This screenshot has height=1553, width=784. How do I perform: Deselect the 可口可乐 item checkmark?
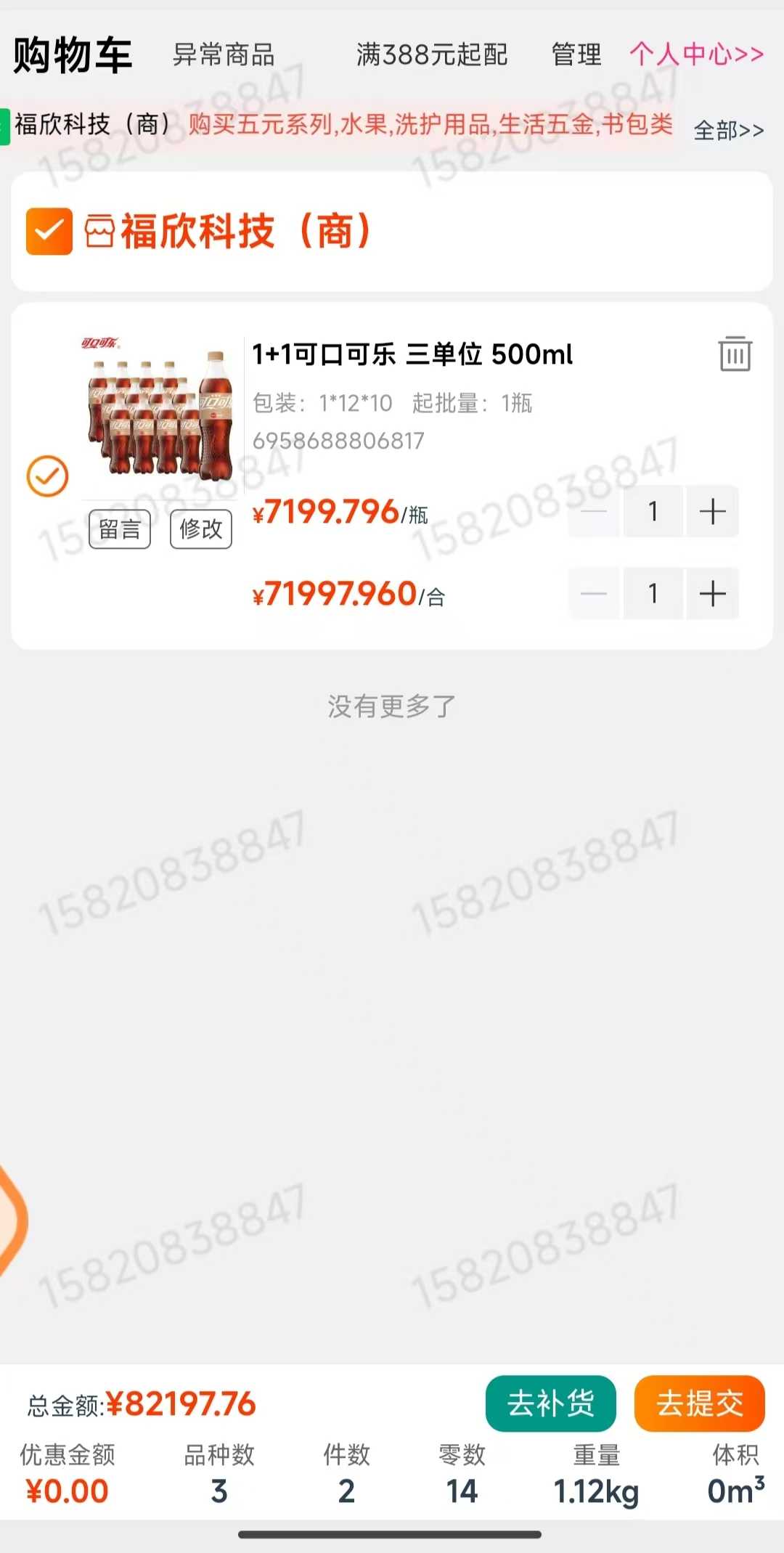click(x=47, y=476)
